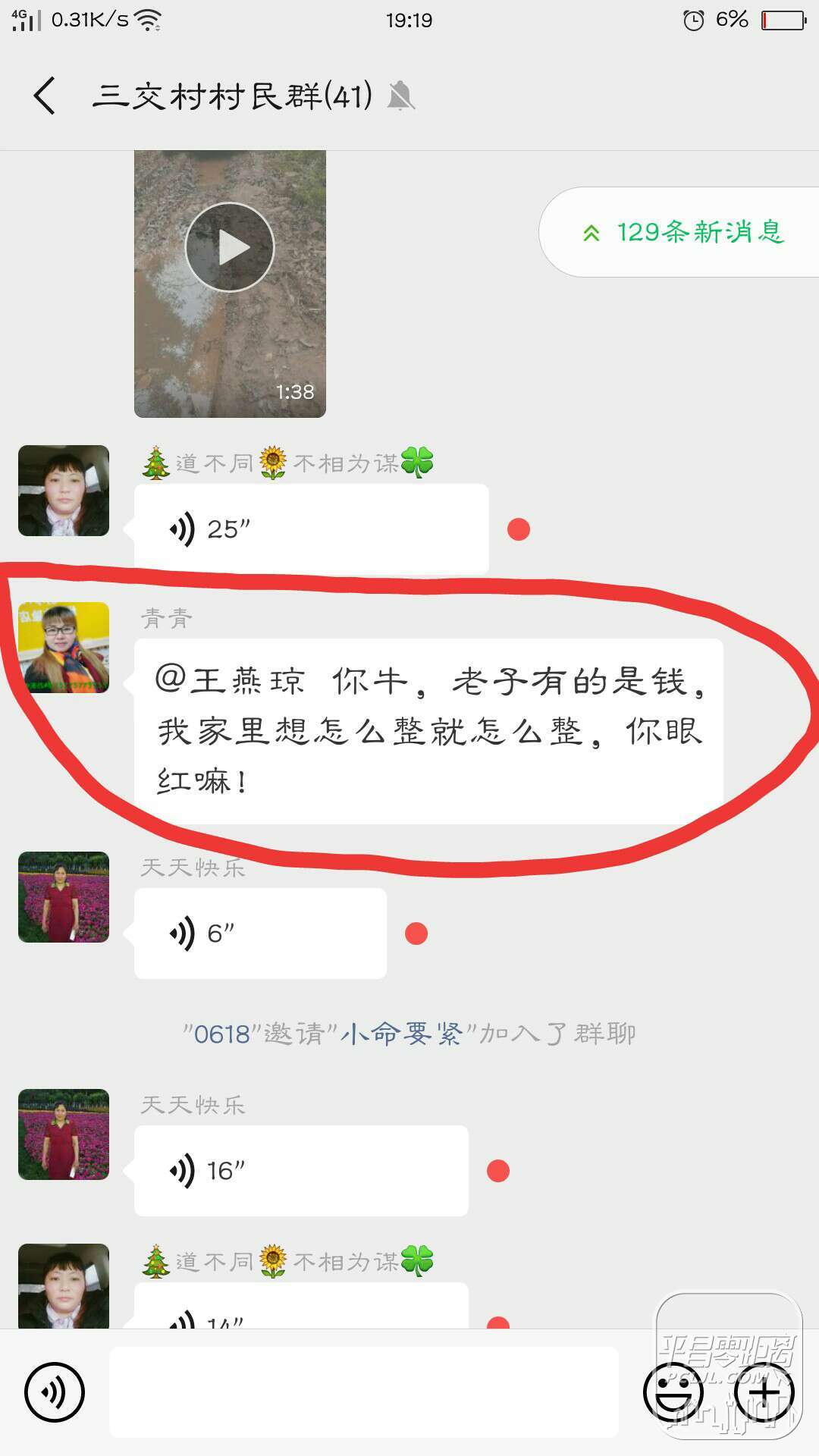Jump to the 129条新消息 unread messages
Viewport: 819px width, 1456px height.
682,232
